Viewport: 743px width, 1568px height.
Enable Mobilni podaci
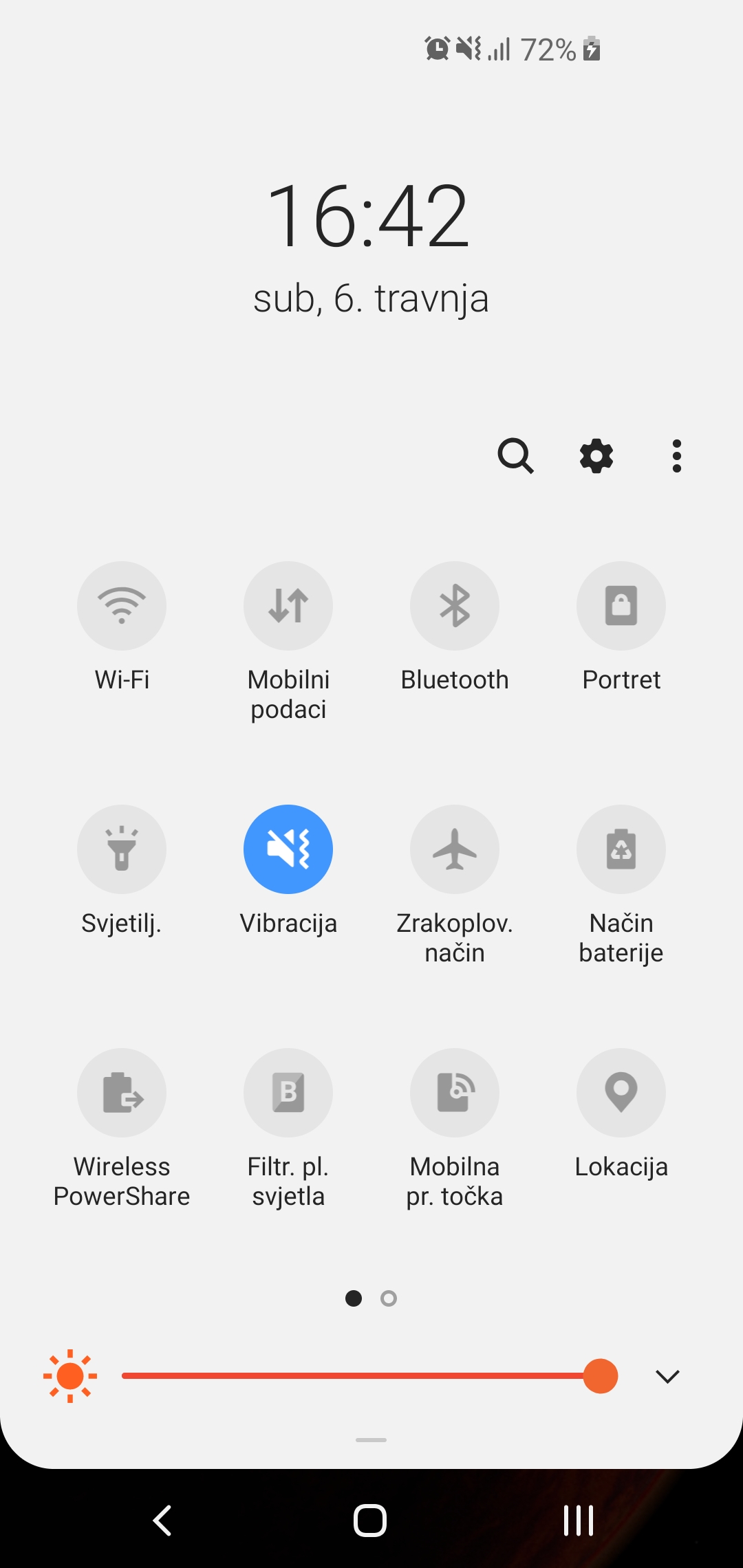tap(288, 606)
